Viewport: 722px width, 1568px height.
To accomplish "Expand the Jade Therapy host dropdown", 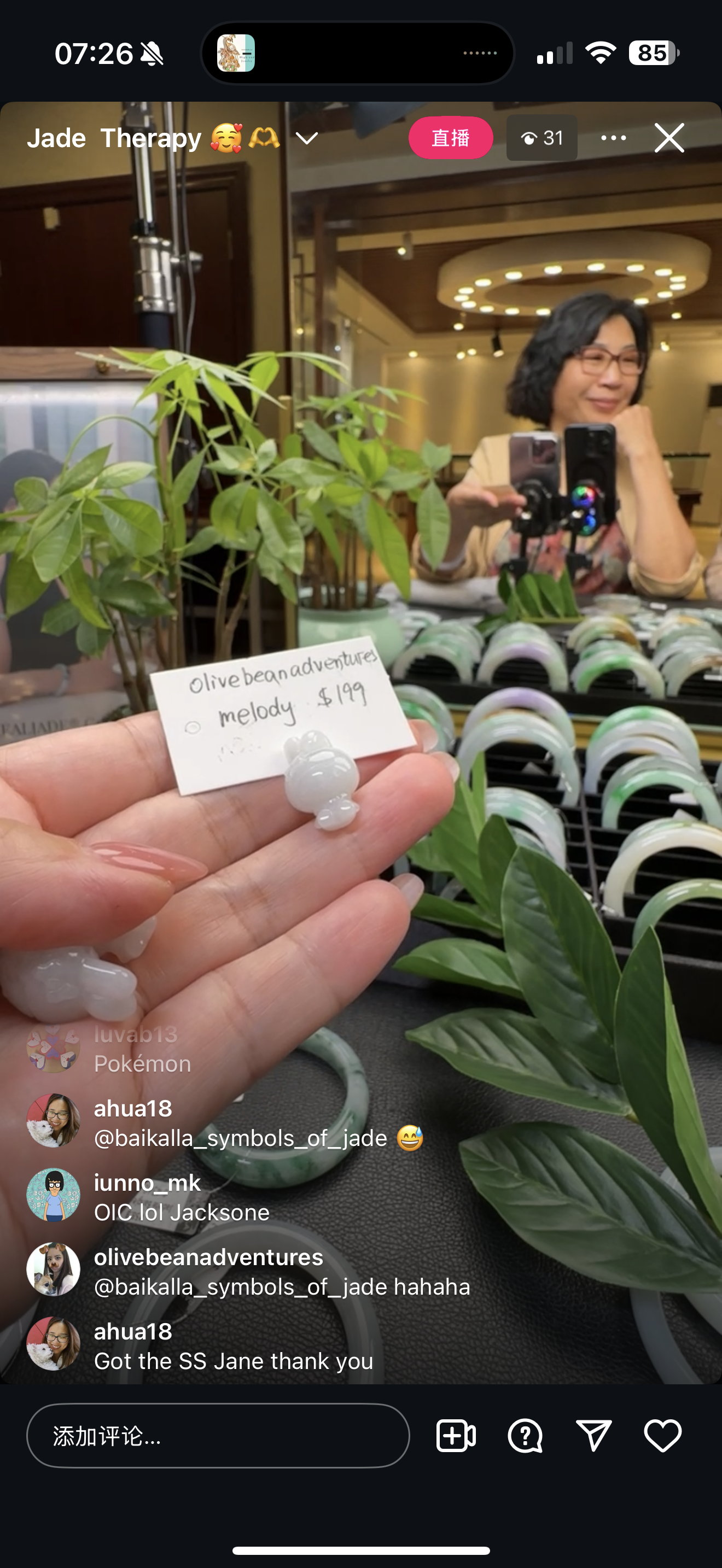I will coord(307,138).
